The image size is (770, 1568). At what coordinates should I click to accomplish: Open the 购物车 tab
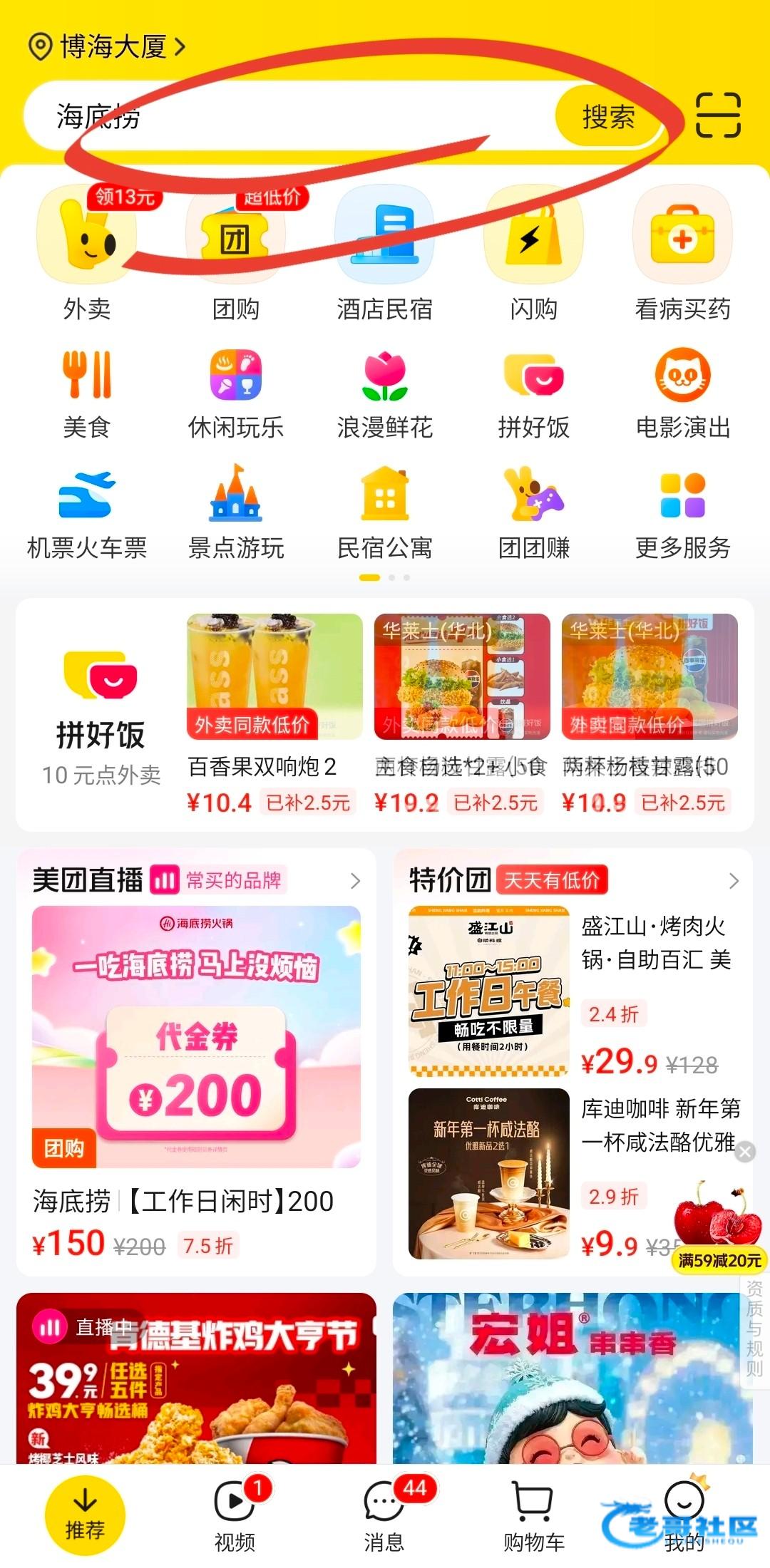pyautogui.click(x=533, y=1515)
